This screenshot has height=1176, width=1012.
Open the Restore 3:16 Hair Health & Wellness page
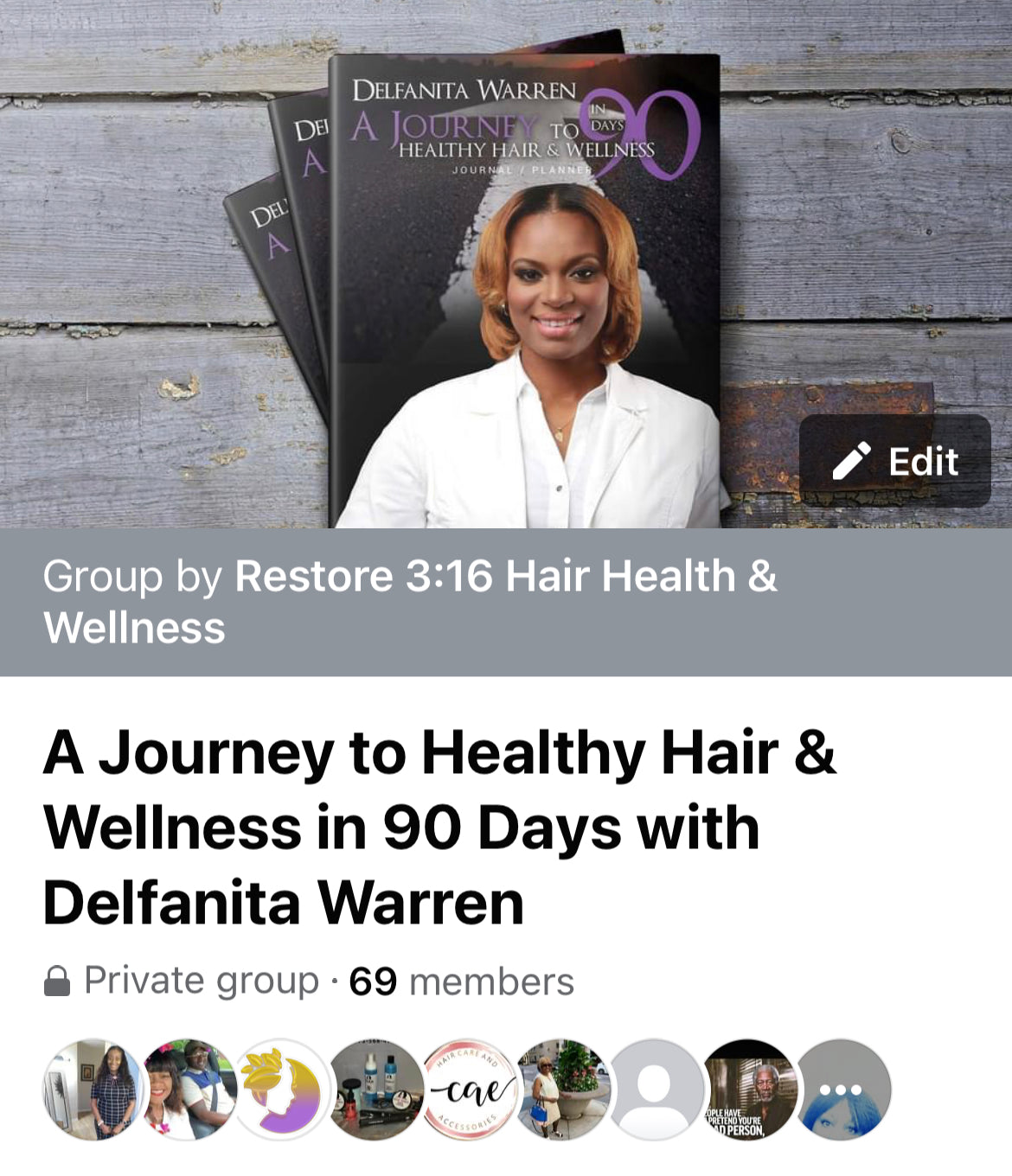click(x=505, y=577)
